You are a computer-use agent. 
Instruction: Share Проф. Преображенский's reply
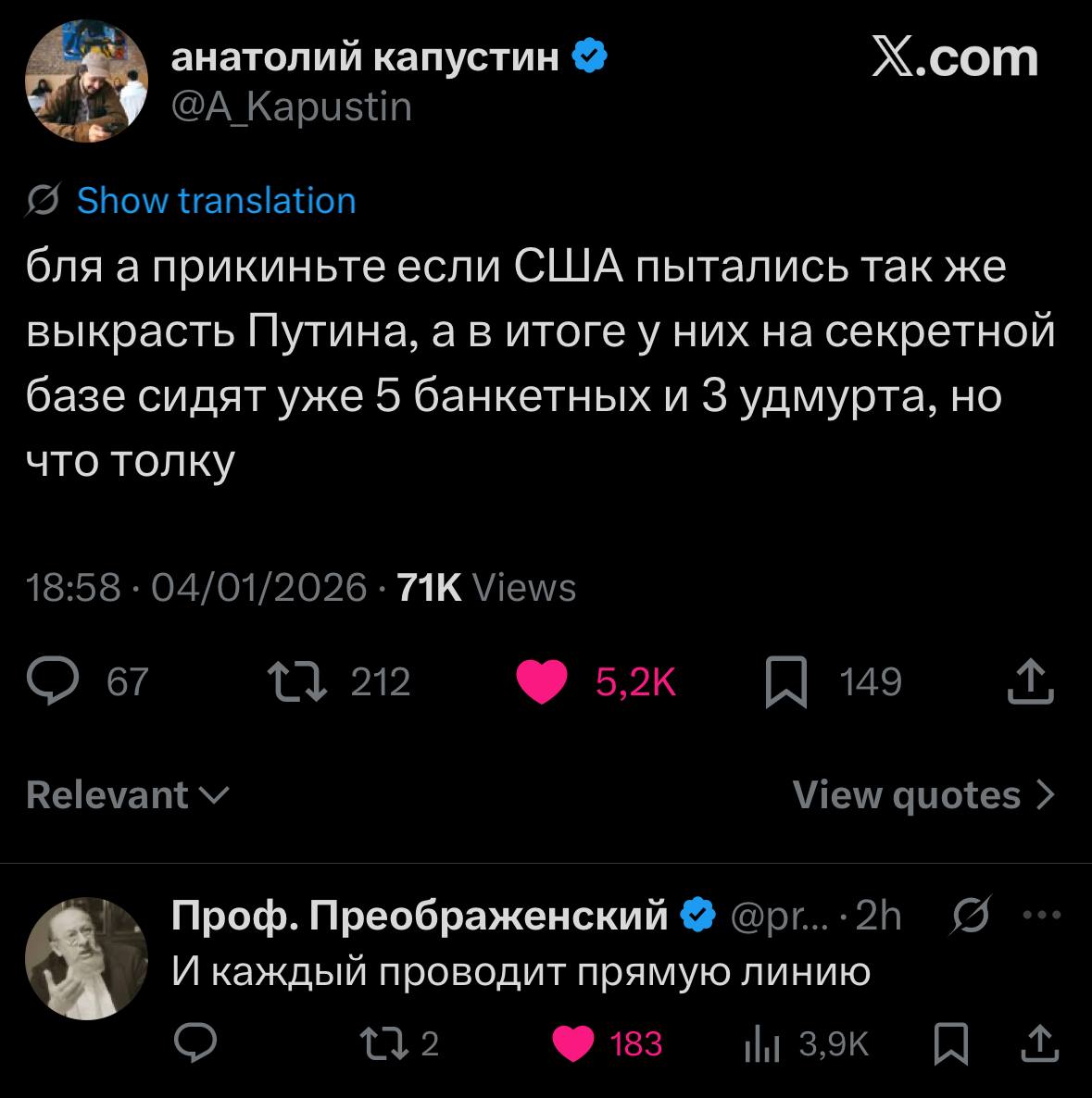pos(1038,1044)
